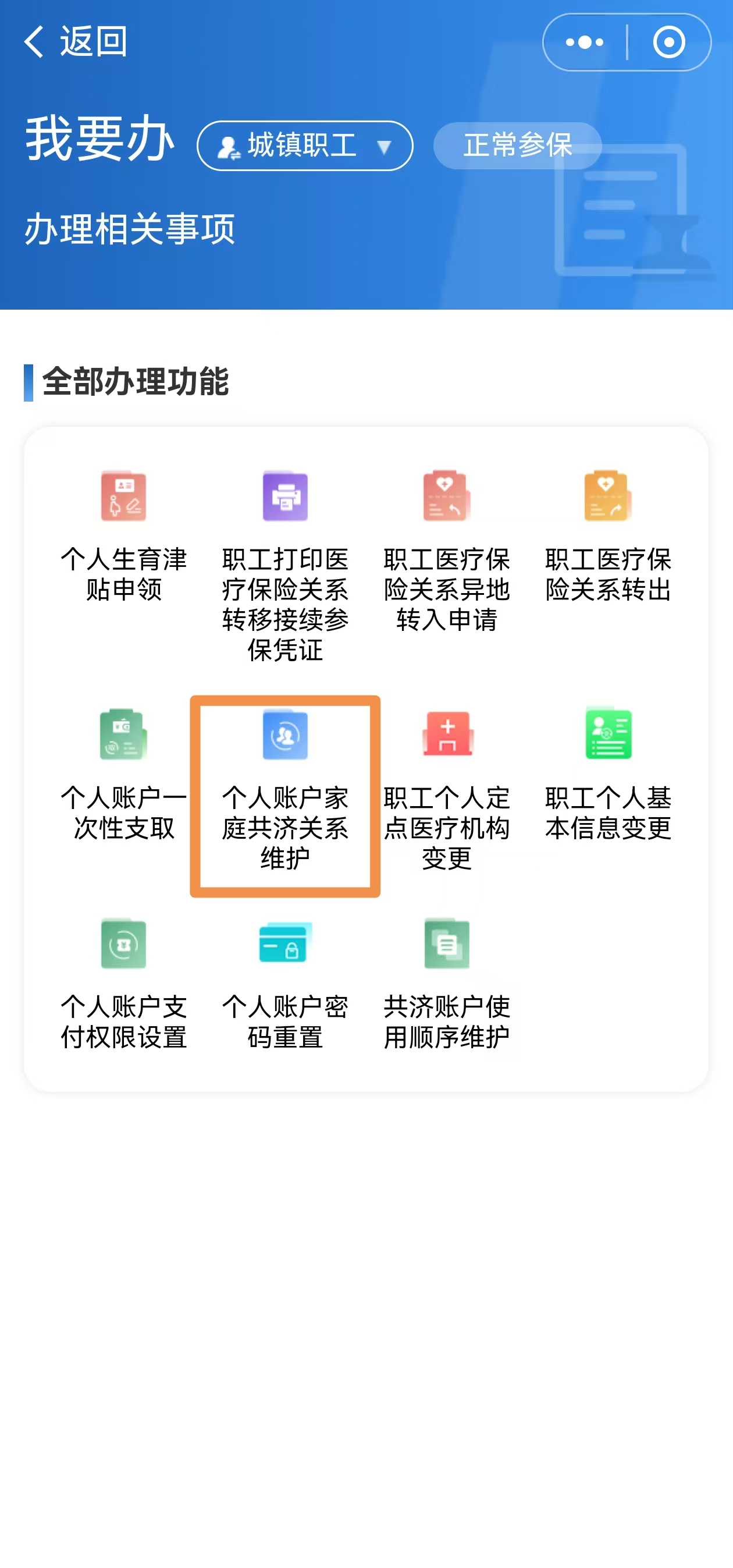The height and width of the screenshot is (1568, 733).
Task: Close the mini program via circle icon
Action: pyautogui.click(x=669, y=42)
